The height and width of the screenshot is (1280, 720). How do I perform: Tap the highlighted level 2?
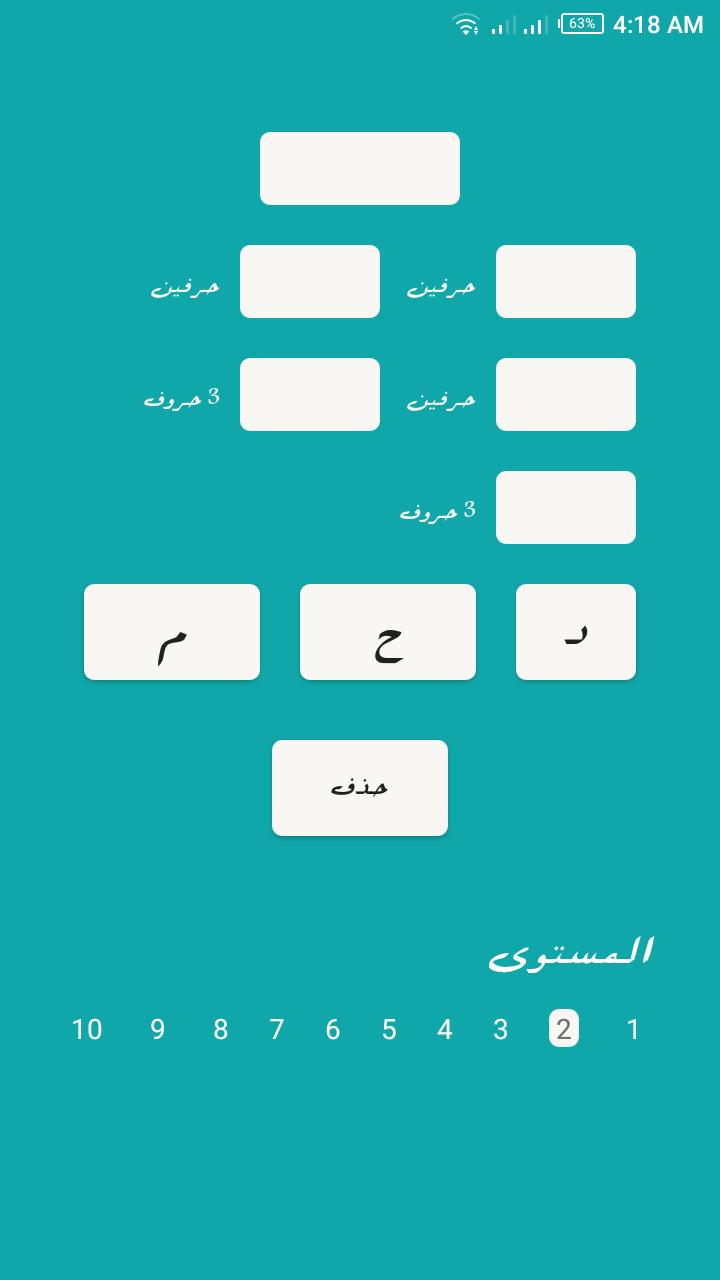pos(564,1029)
